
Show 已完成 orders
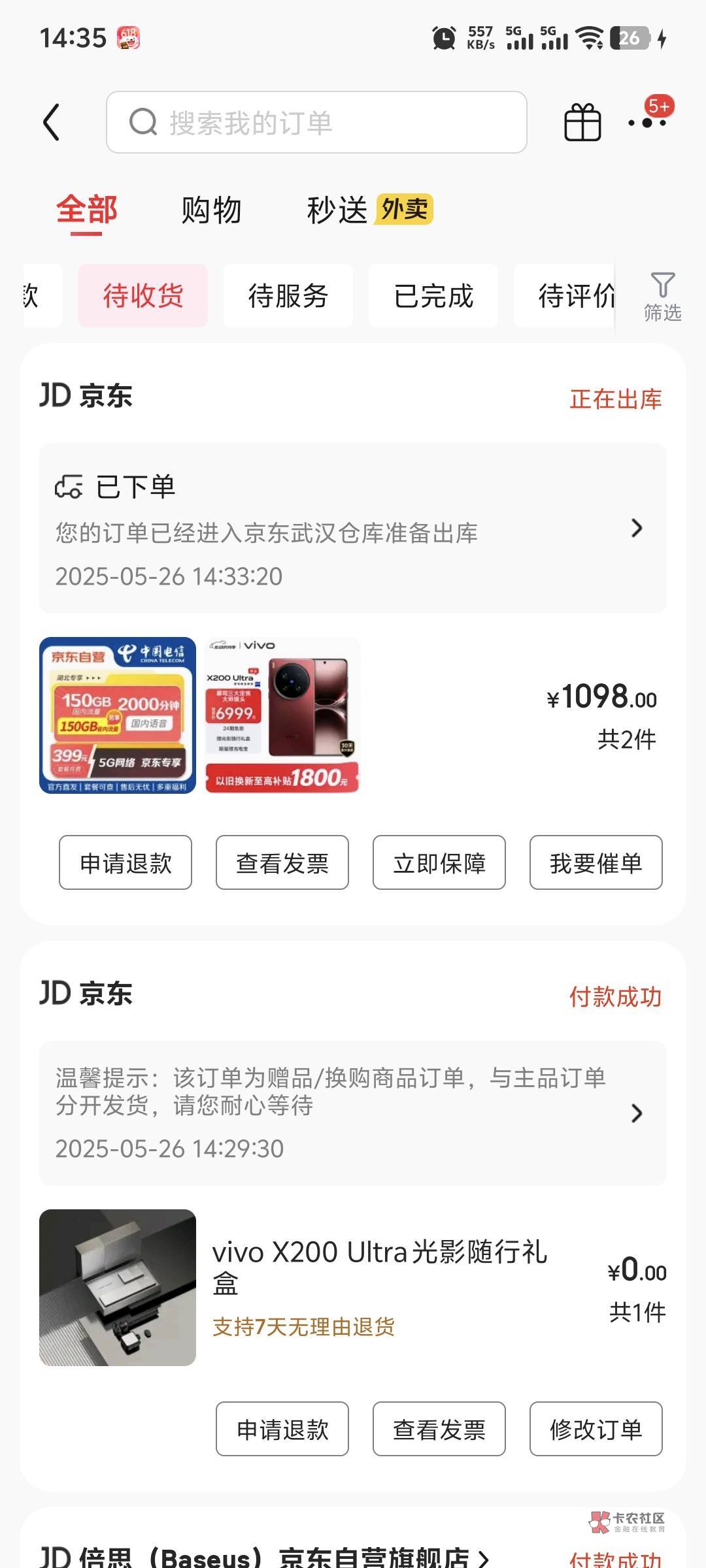click(433, 295)
